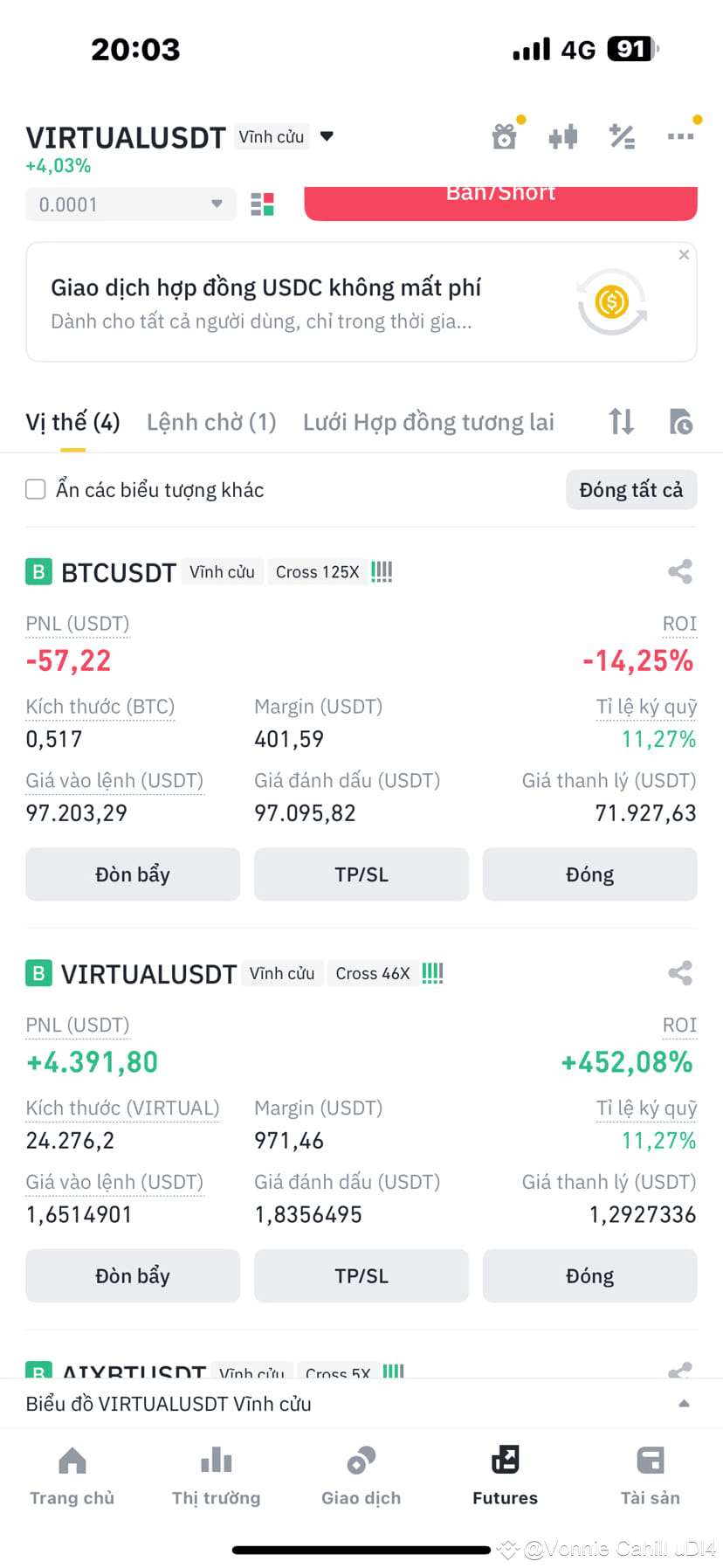Open the Vĩnh cửu contract dropdown
This screenshot has height=1568, width=723.
pyautogui.click(x=326, y=136)
